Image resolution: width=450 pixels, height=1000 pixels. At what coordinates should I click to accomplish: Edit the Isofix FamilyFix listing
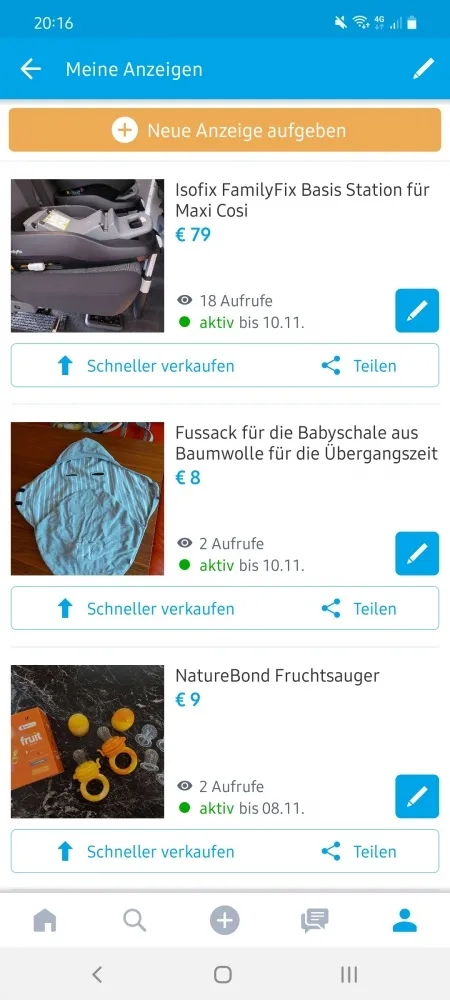(x=417, y=311)
